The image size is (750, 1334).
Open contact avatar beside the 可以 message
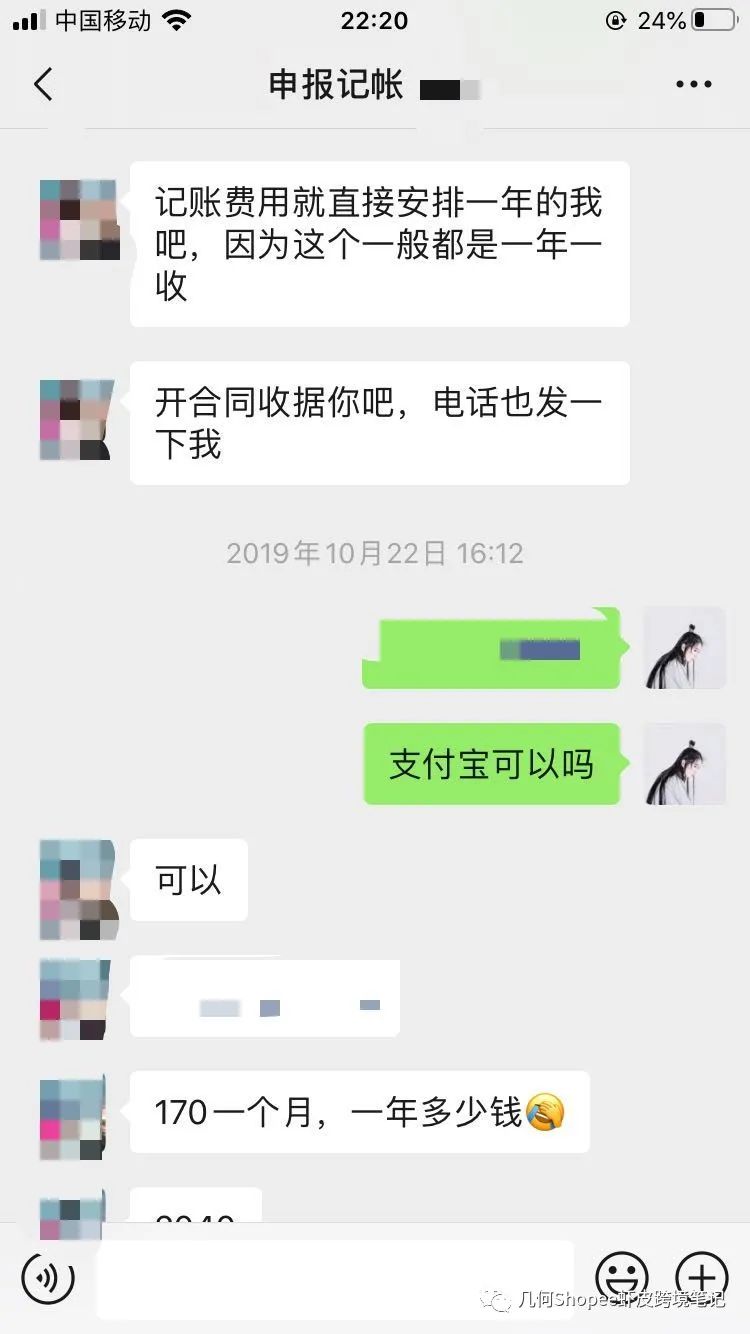(79, 890)
